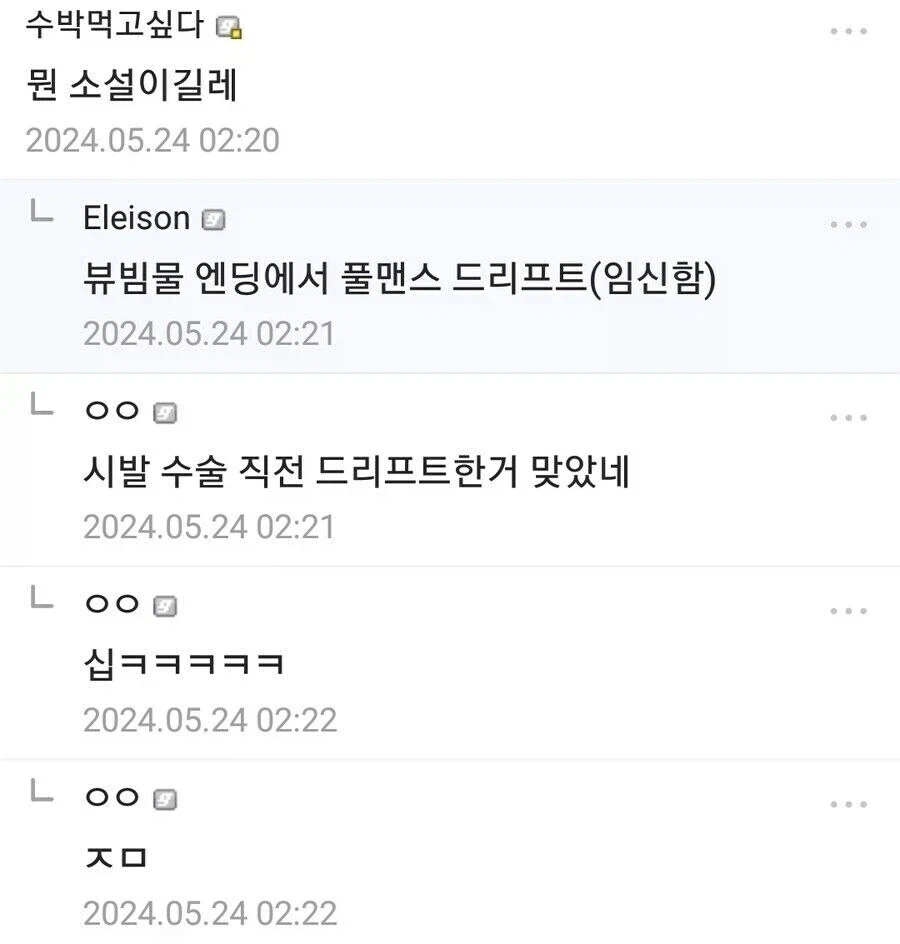This screenshot has width=900, height=944.
Task: Click the gallog icon beside the second ㅇㅇ user
Action: pyautogui.click(x=163, y=605)
